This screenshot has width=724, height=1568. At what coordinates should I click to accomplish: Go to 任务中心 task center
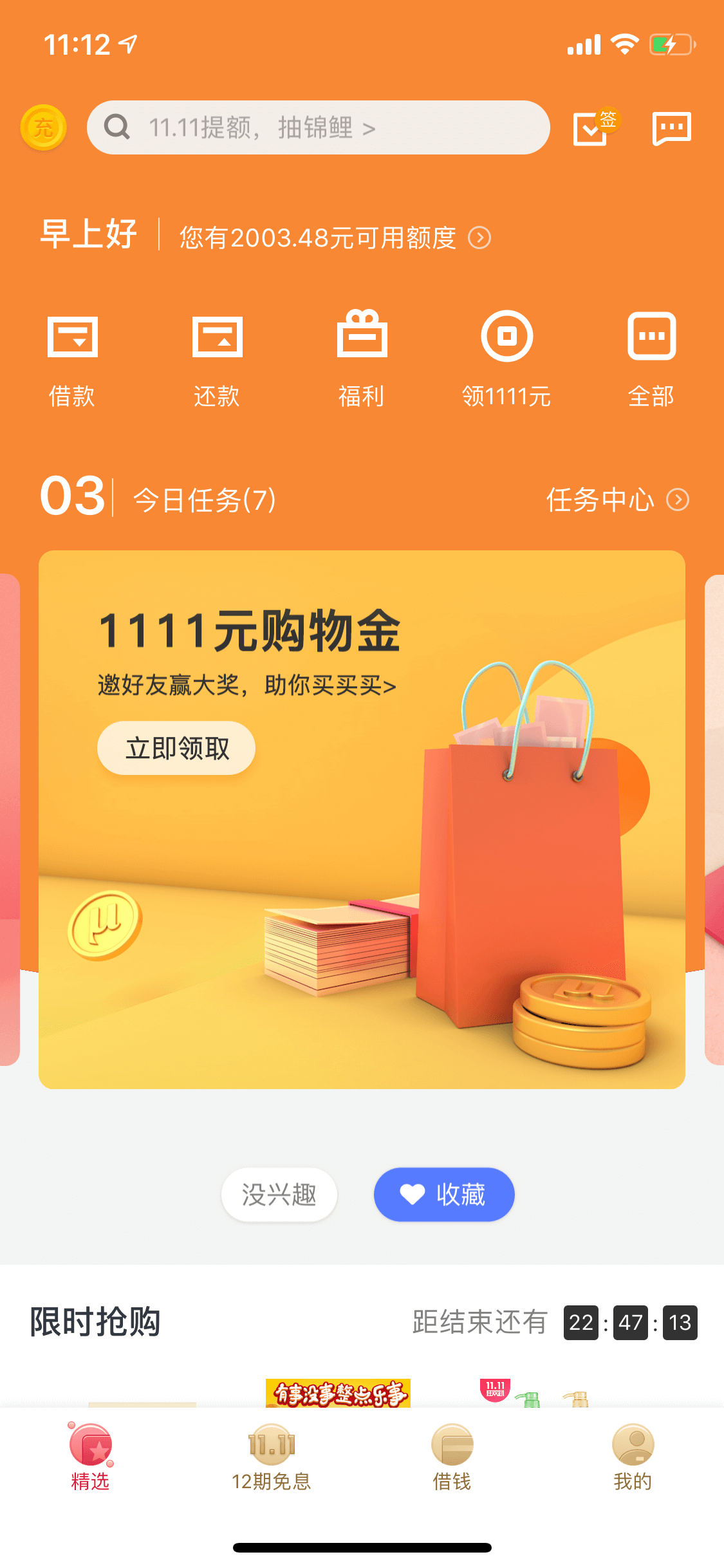pyautogui.click(x=617, y=500)
